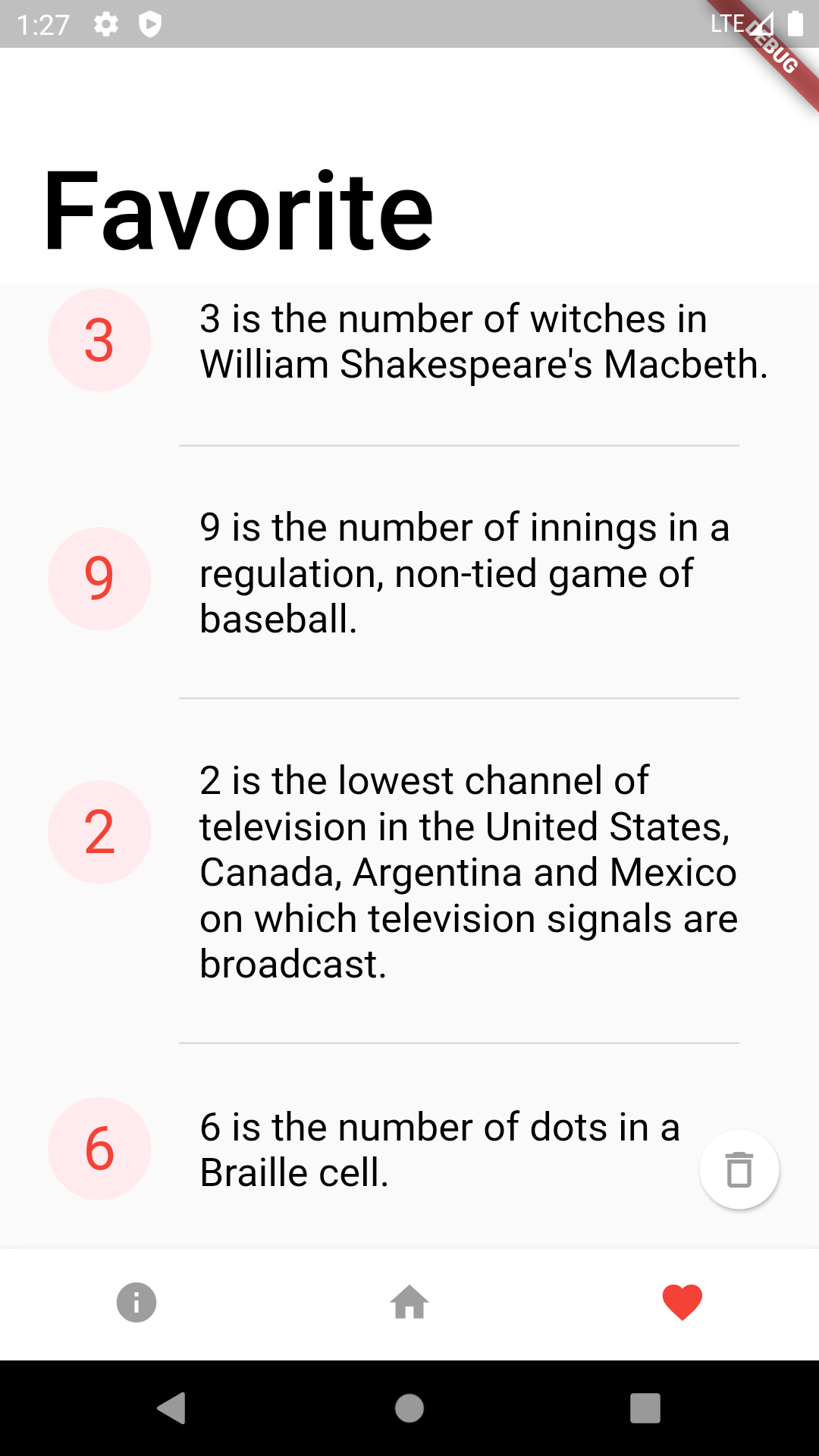
Task: Open the fact about 6 Braille dots
Action: [409, 1148]
